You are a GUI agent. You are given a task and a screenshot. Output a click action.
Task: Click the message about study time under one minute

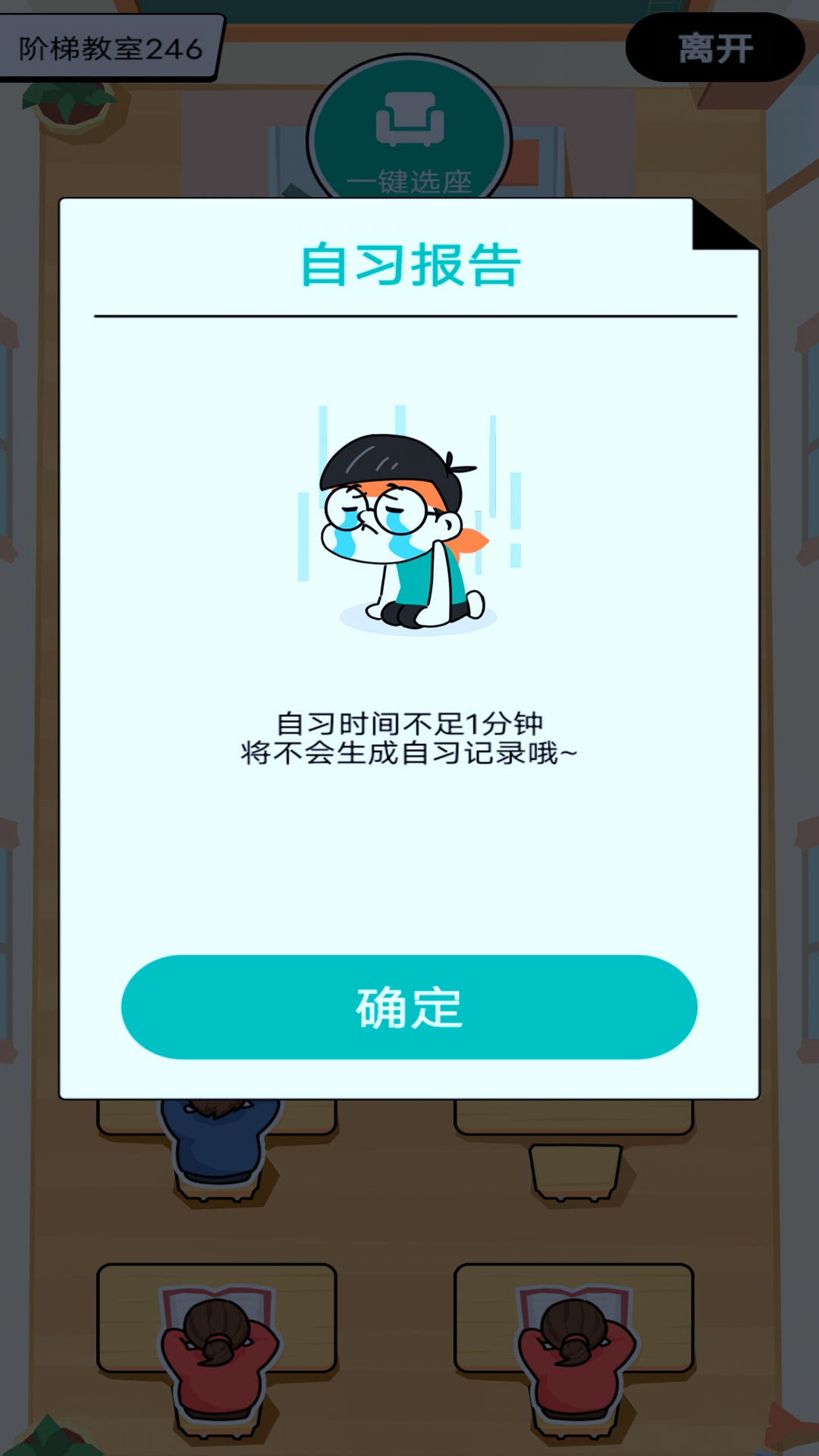[x=409, y=739]
